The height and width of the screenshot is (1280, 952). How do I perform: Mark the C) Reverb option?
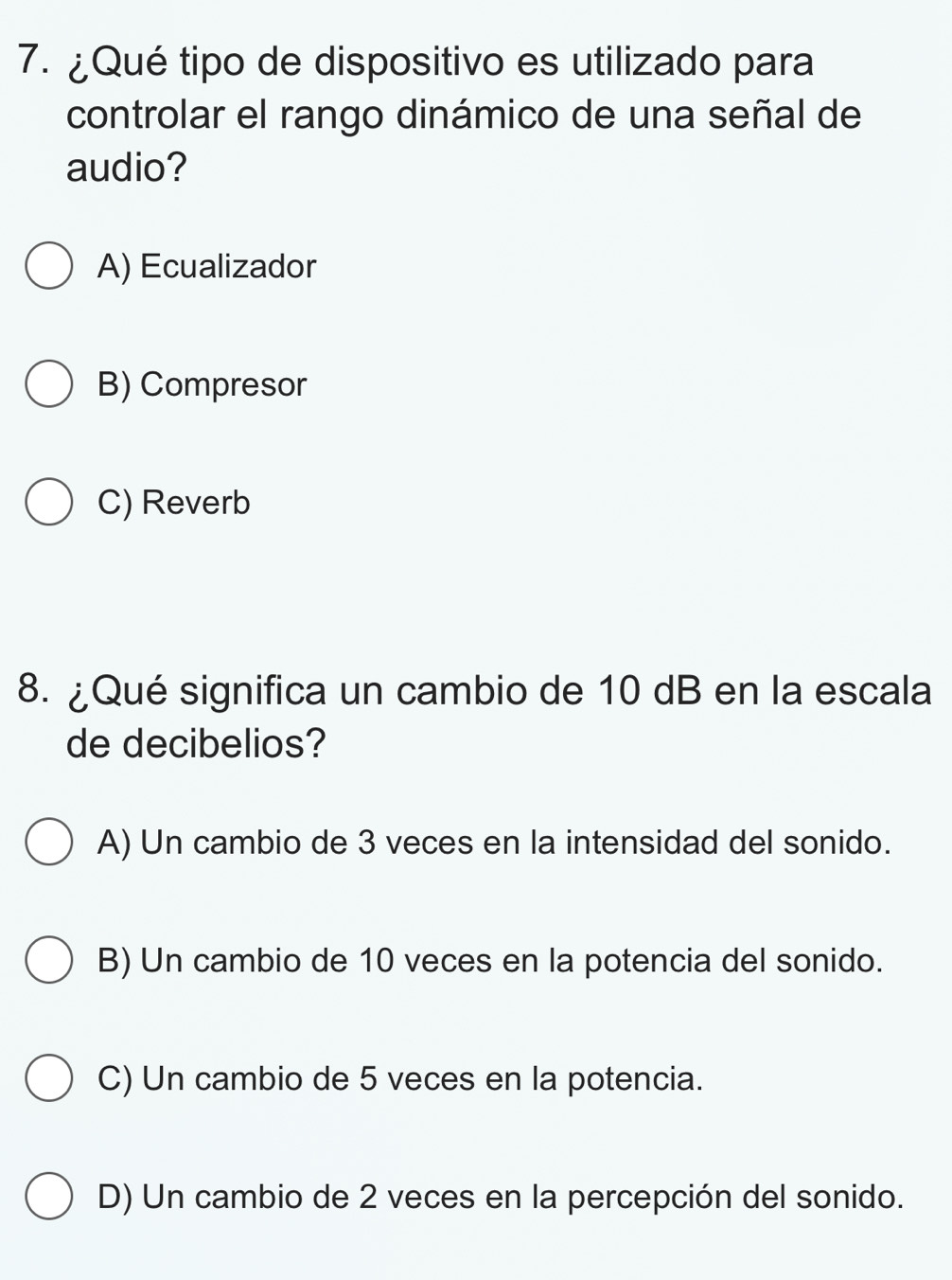[x=48, y=503]
